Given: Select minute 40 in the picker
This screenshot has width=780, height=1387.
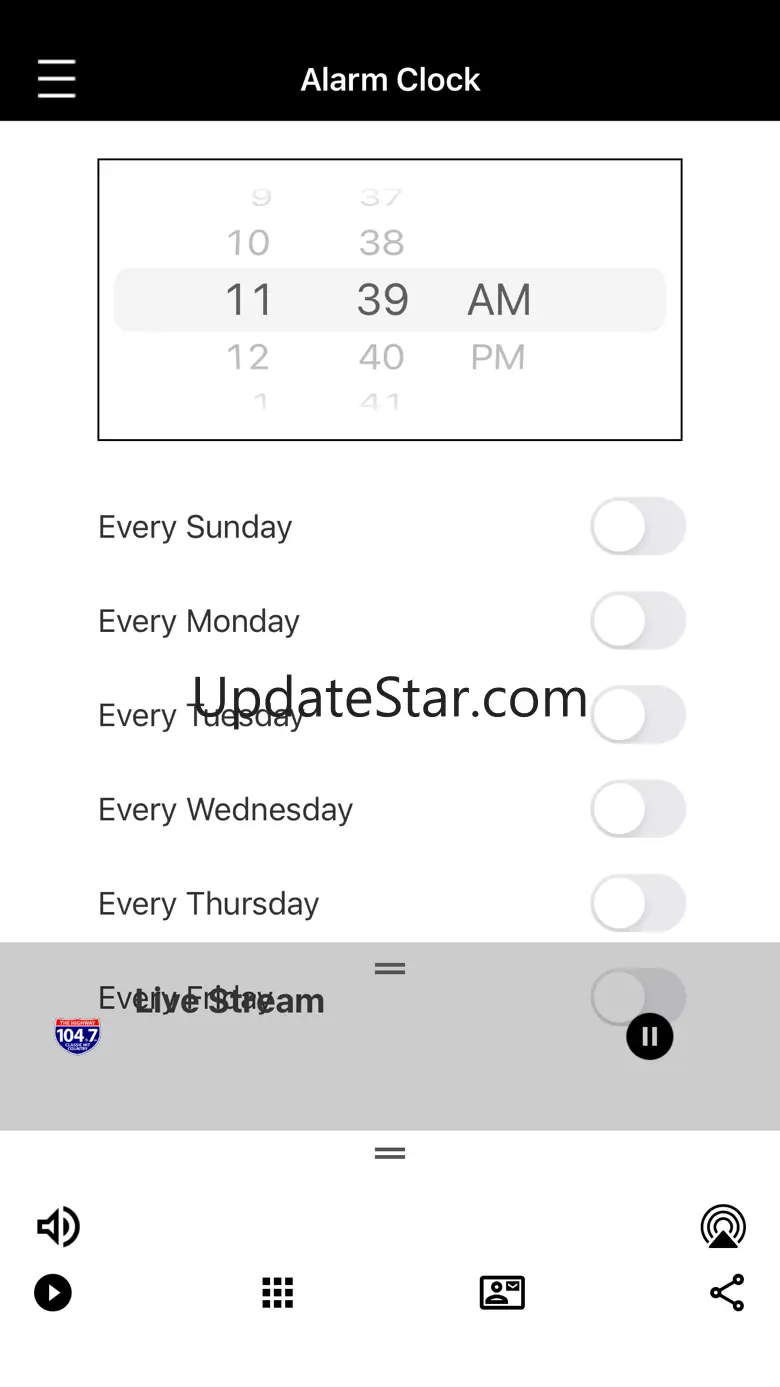Looking at the screenshot, I should 381,357.
